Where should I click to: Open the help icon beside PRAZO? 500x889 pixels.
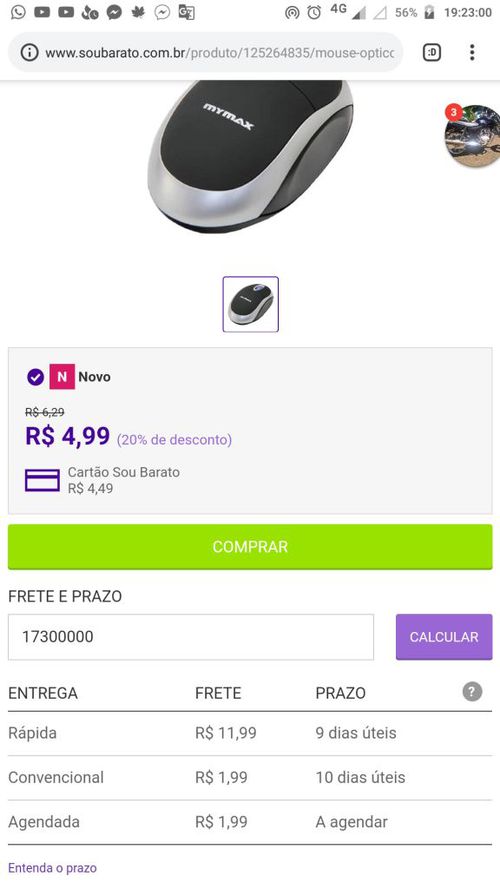point(472,692)
